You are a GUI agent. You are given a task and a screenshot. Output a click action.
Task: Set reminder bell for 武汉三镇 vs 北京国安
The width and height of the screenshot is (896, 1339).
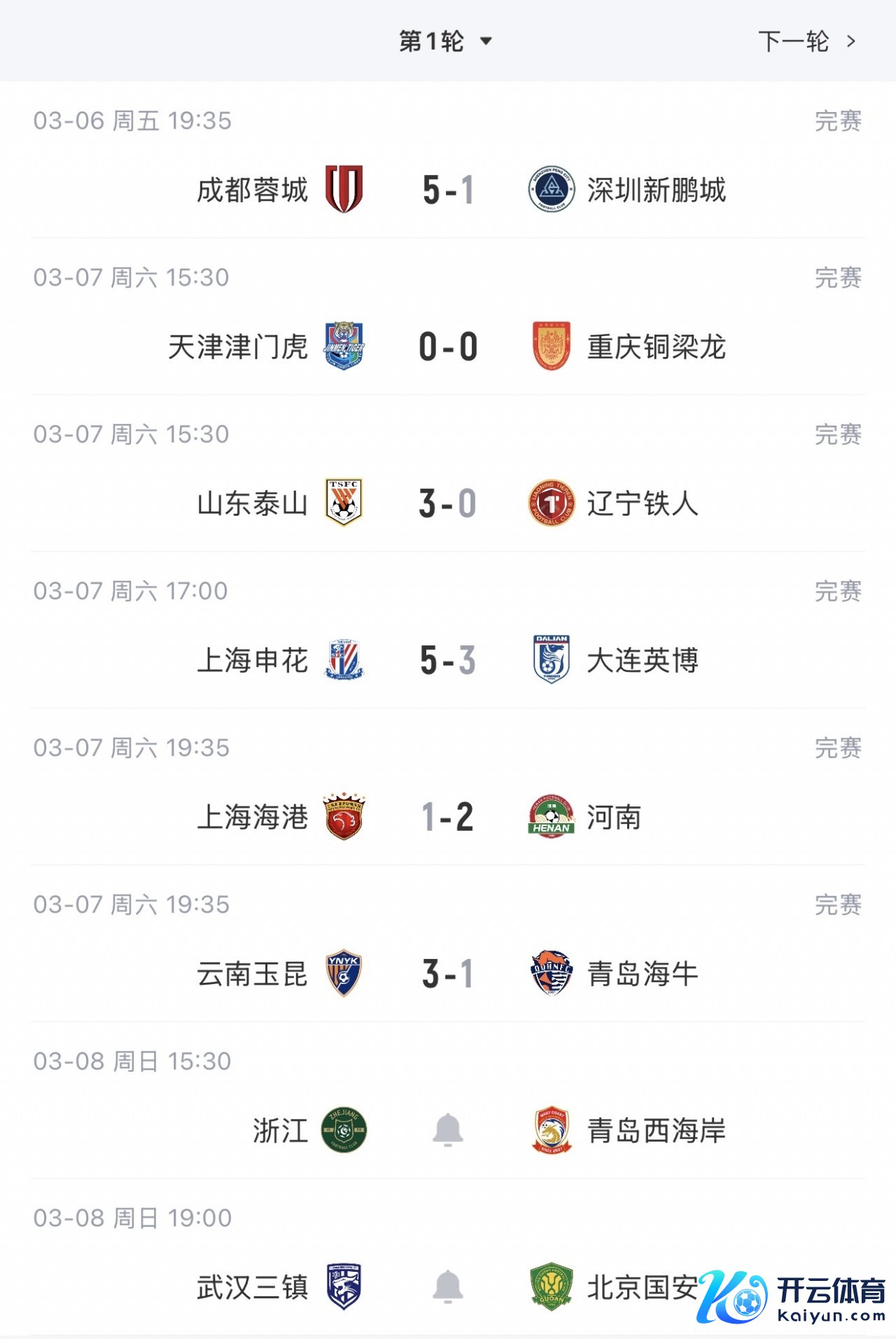448,1287
